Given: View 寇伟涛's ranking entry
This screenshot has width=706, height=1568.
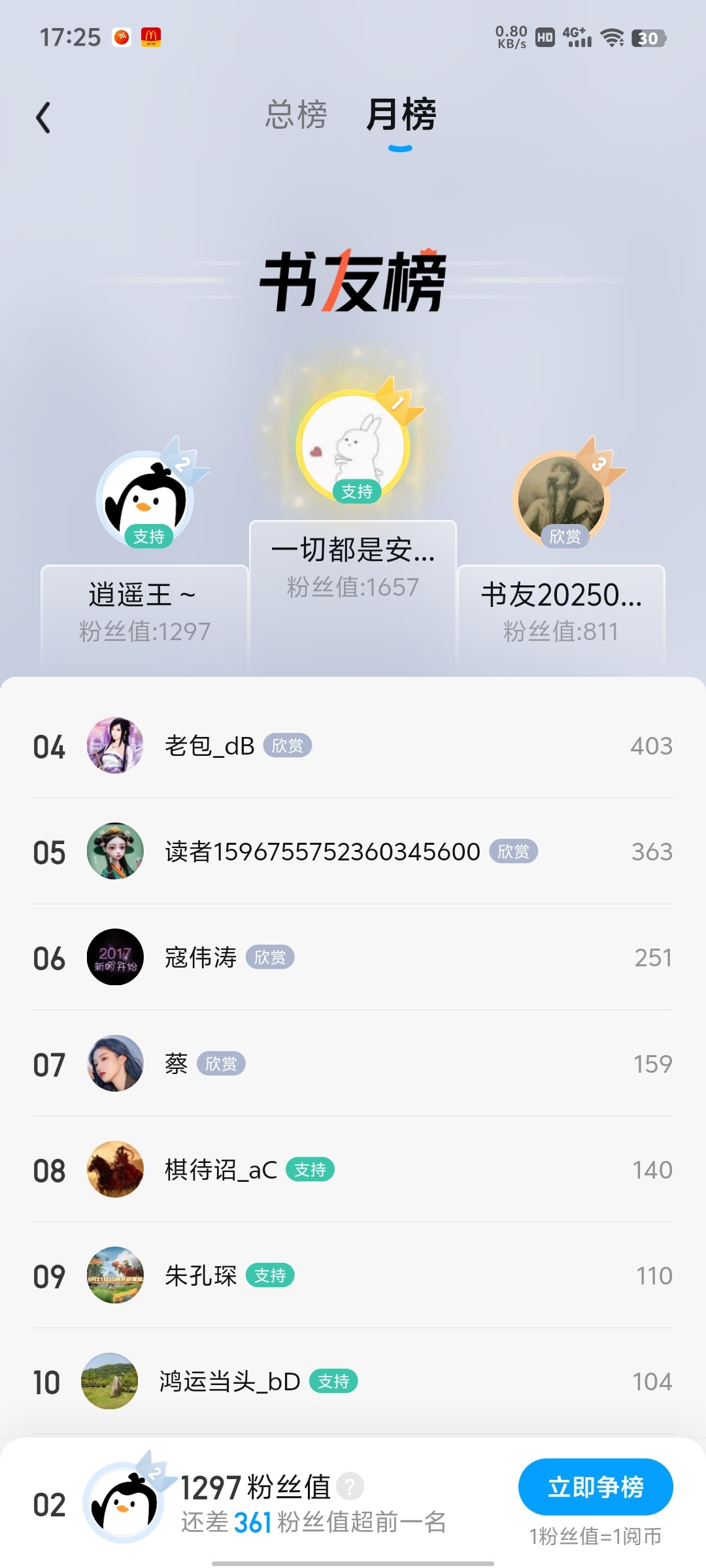Looking at the screenshot, I should (x=353, y=958).
